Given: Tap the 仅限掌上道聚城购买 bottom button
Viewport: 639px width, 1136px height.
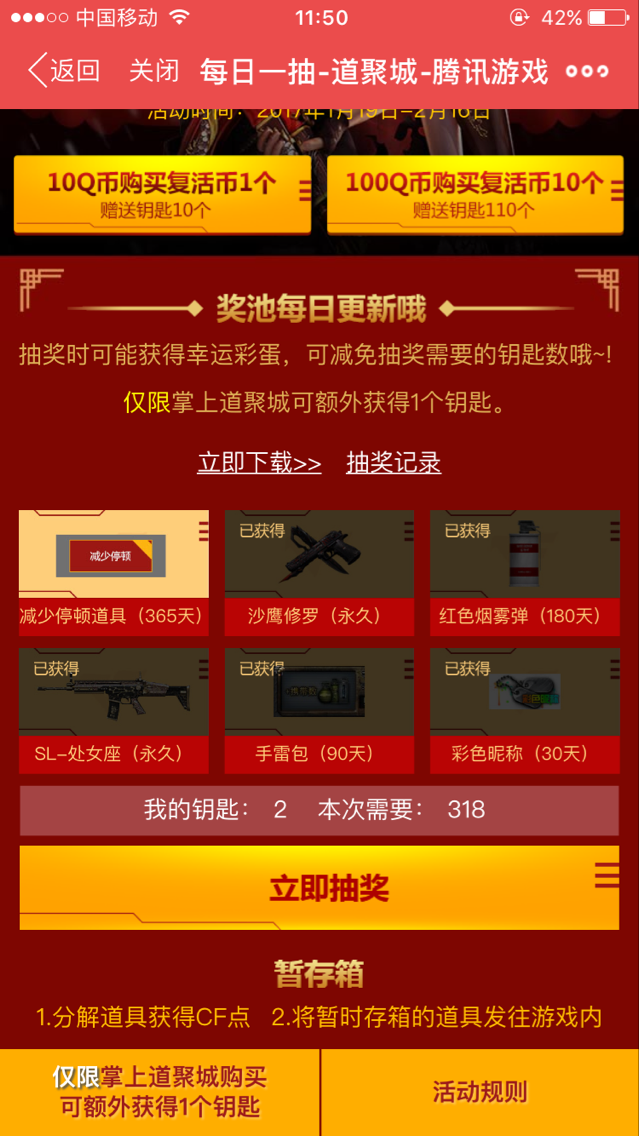Looking at the screenshot, I should [159, 1092].
